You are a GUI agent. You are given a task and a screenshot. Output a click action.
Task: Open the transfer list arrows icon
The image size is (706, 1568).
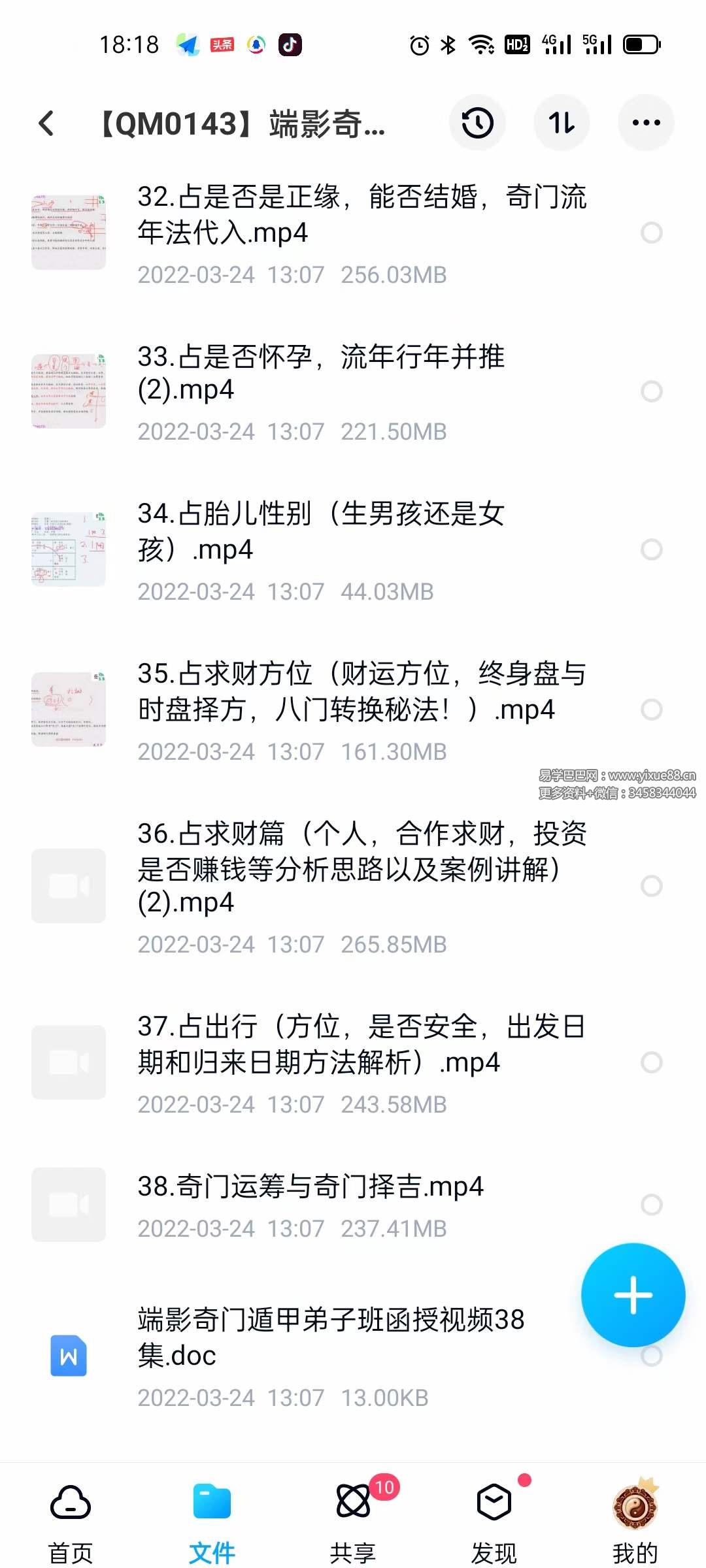point(562,123)
